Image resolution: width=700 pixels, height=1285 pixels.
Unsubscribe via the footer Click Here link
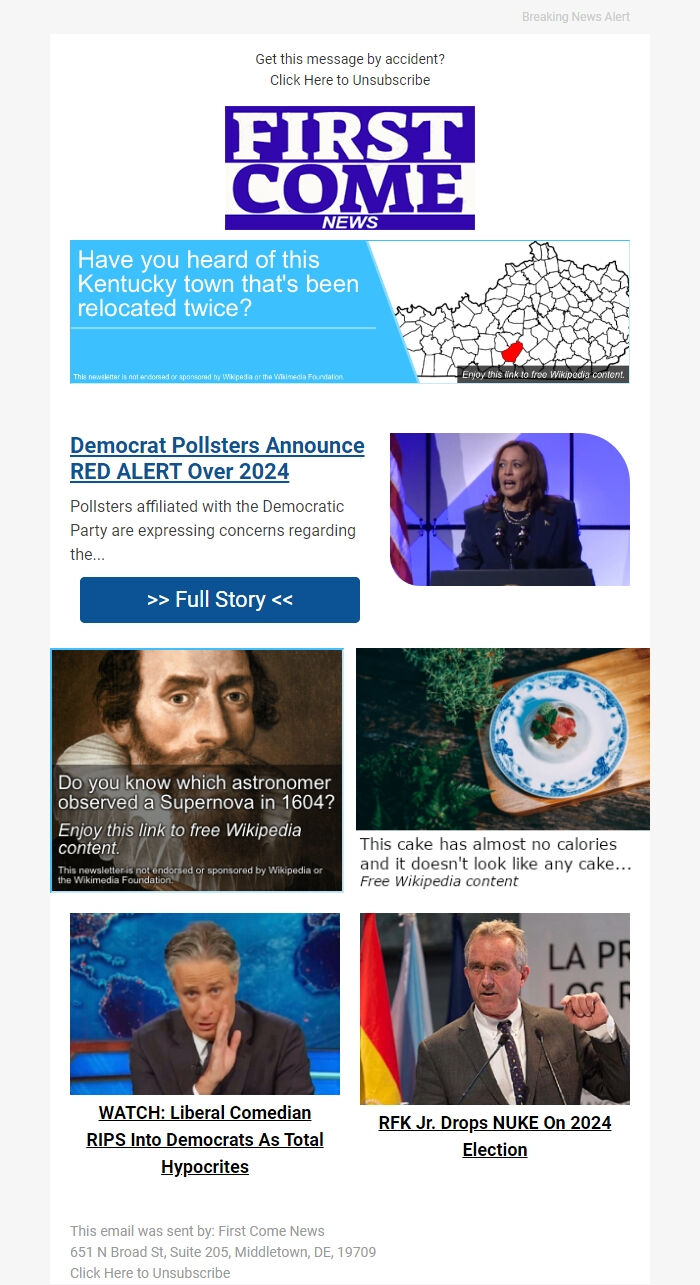coord(150,1273)
